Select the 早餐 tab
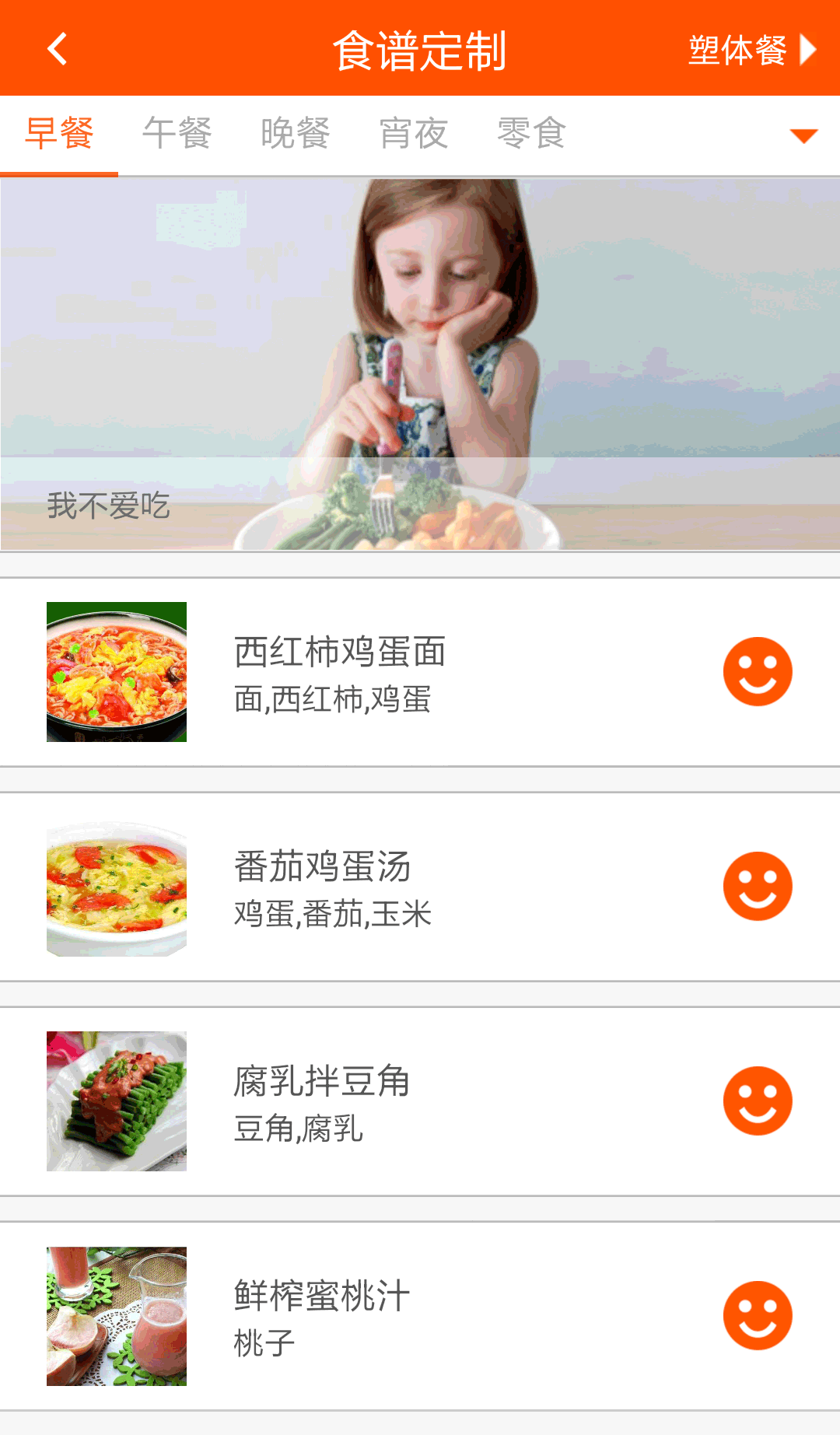Viewport: 840px width, 1435px height. 59,134
